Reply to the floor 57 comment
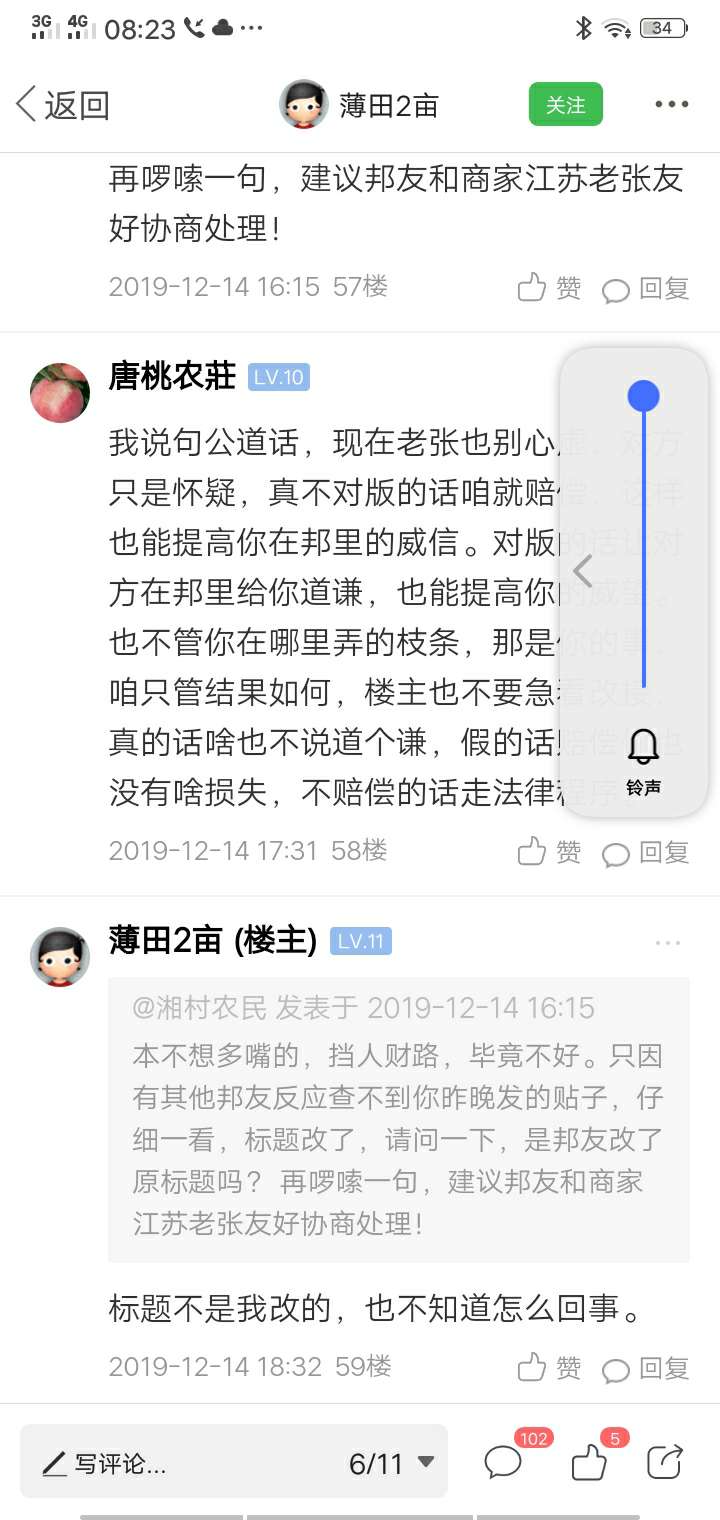 coord(646,288)
